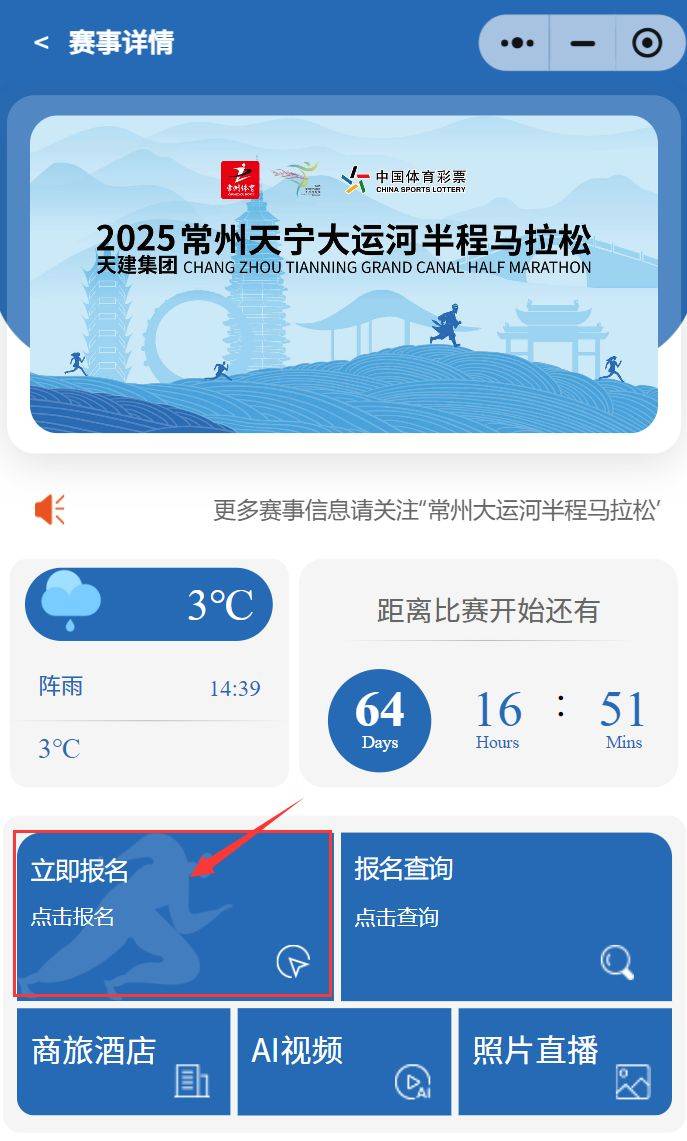Minimize the mini program
The height and width of the screenshot is (1141, 687).
582,43
